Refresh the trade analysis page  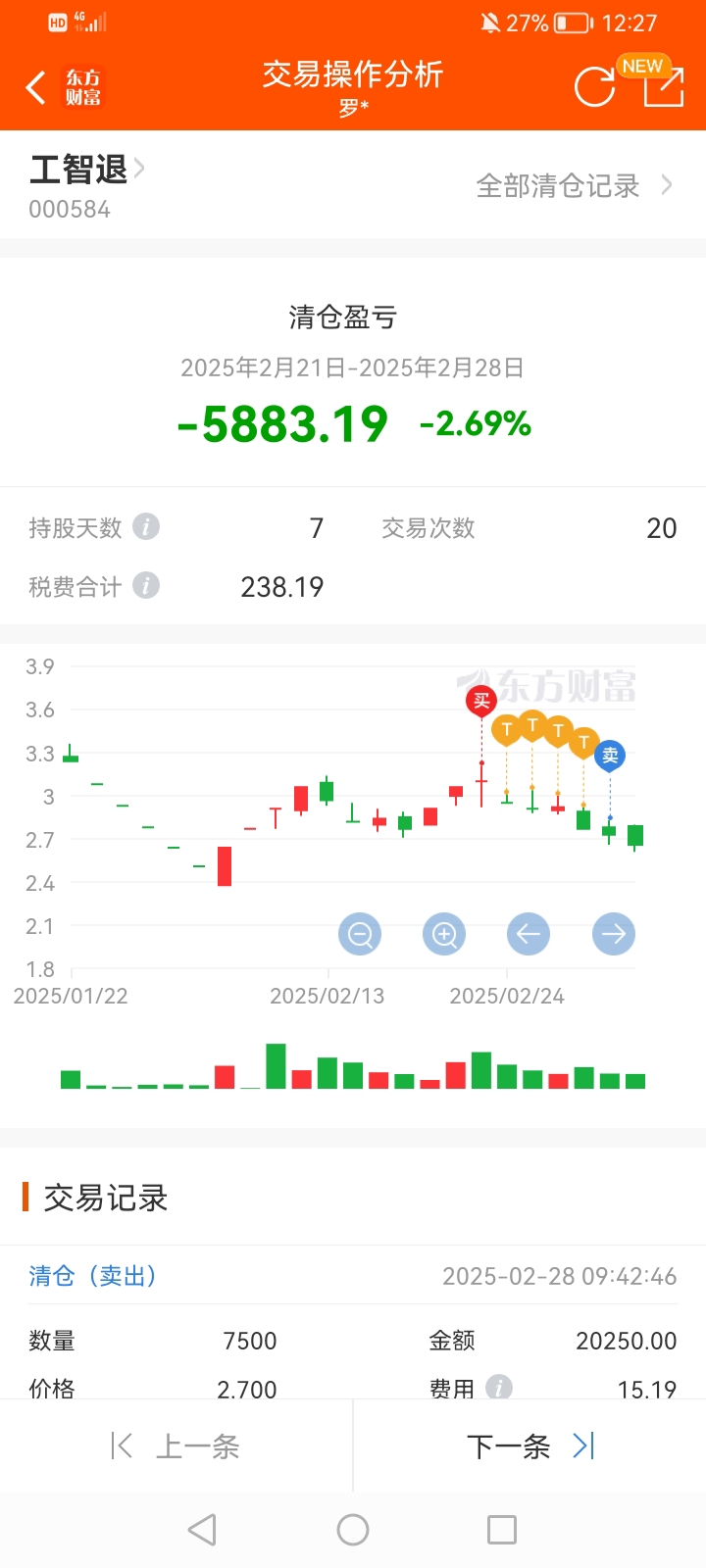(594, 87)
